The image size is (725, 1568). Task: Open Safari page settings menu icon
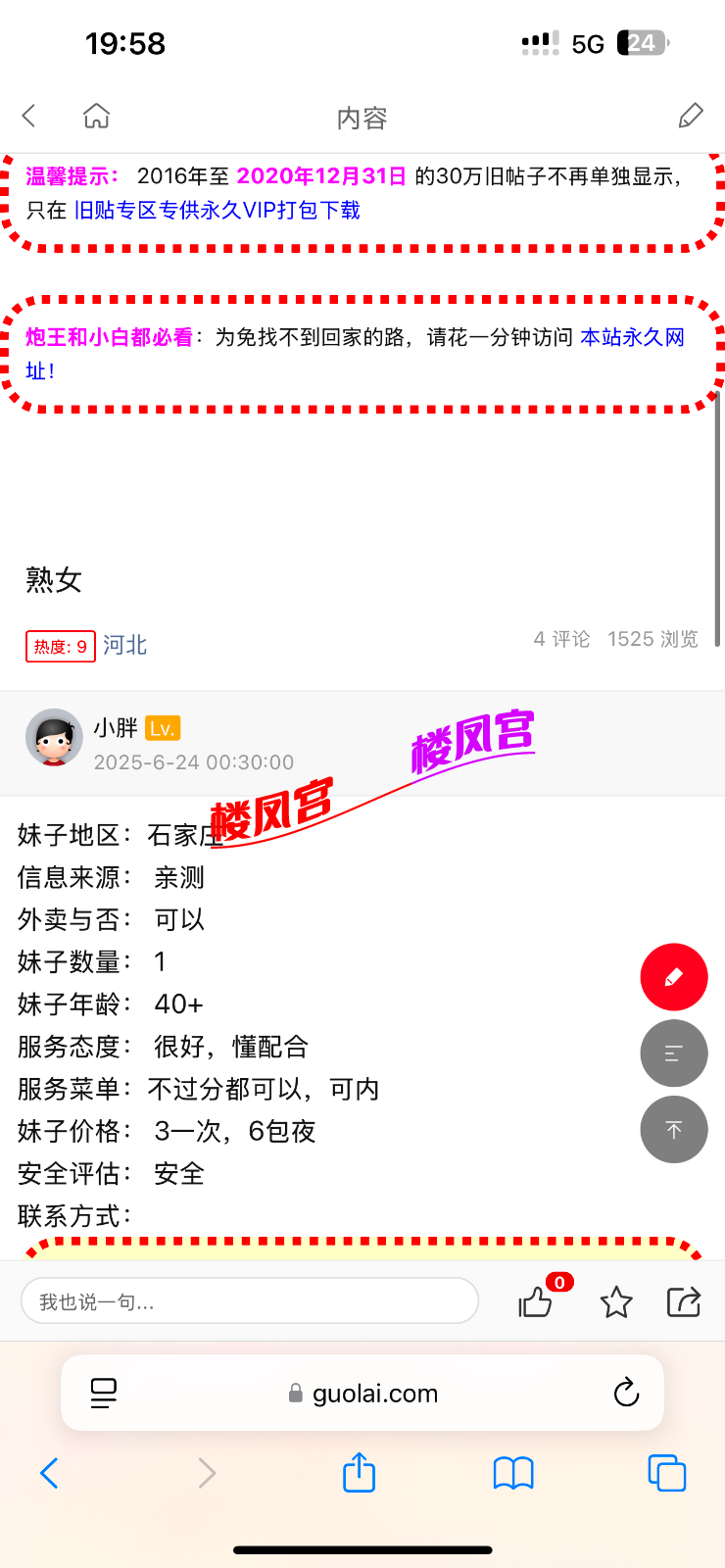click(x=103, y=1393)
